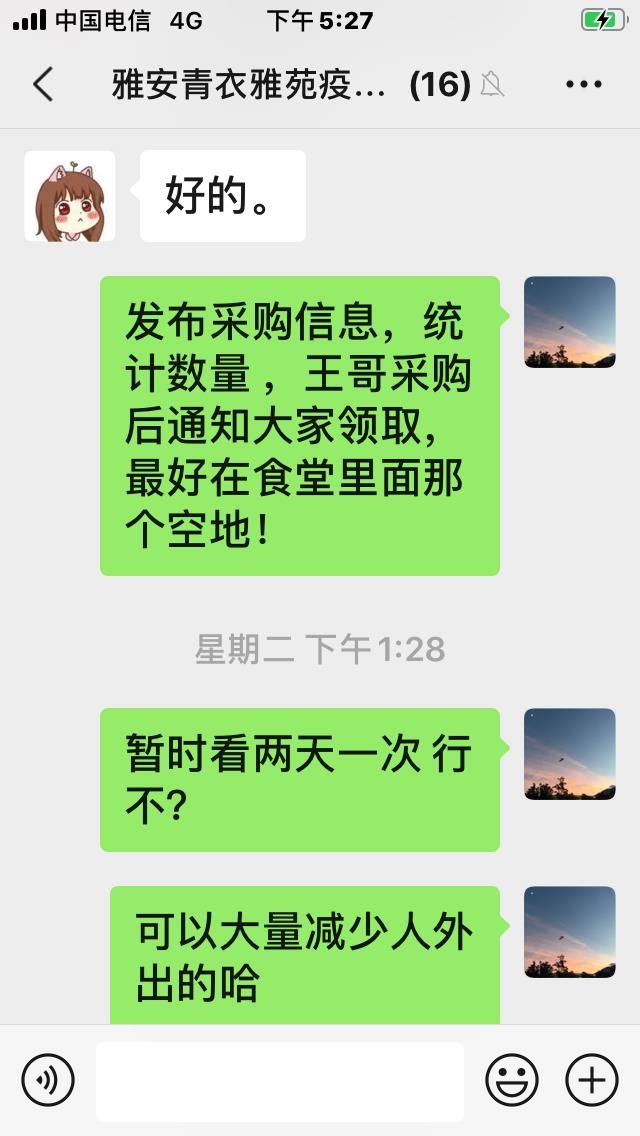Open the avatar beside the 暂时看两天一次 message
This screenshot has height=1136, width=640.
coord(570,754)
